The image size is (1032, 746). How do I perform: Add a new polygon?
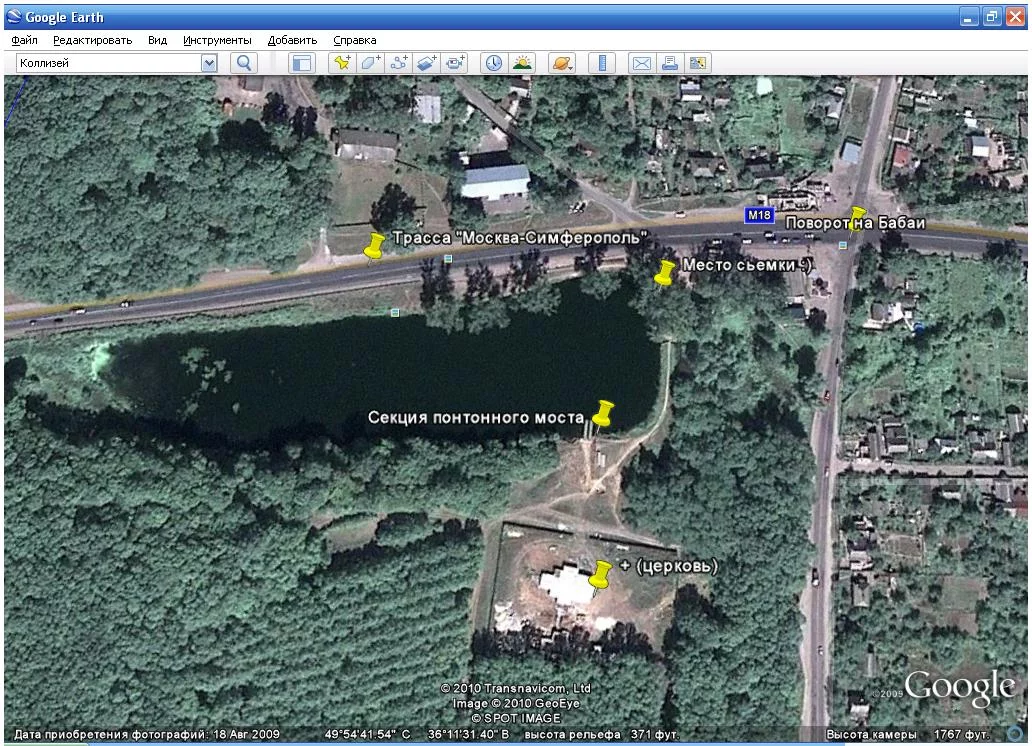370,63
